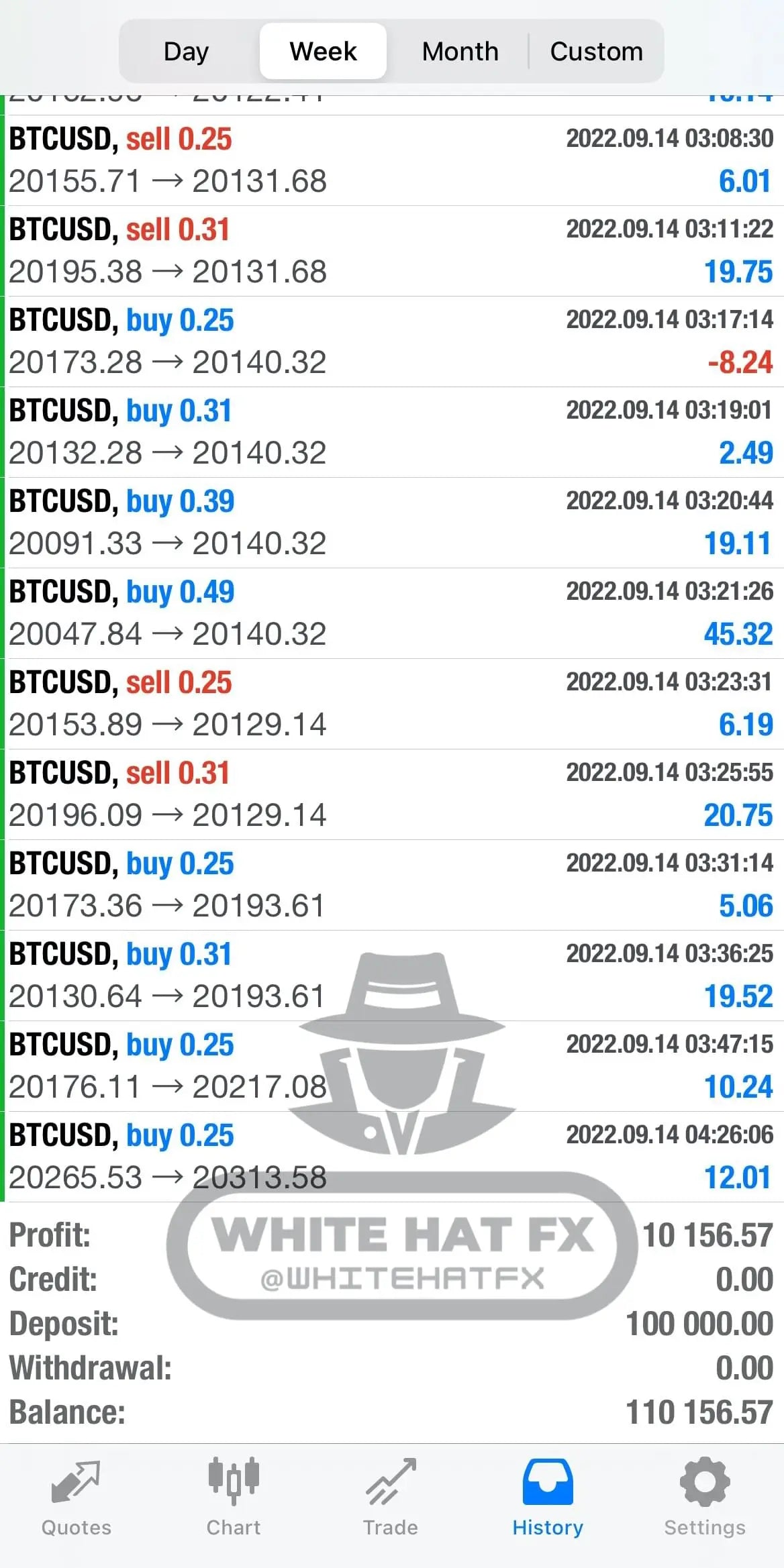View details of BTCUSD buy 0.49 trade
Image resolution: width=784 pixels, height=1568 pixels.
[392, 613]
